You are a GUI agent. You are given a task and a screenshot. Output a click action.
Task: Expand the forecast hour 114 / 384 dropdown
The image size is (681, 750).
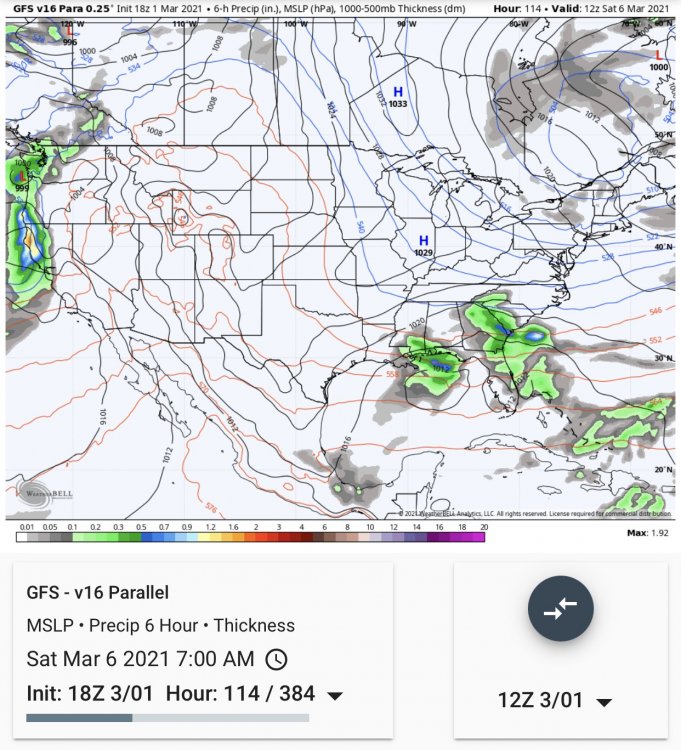(x=335, y=695)
